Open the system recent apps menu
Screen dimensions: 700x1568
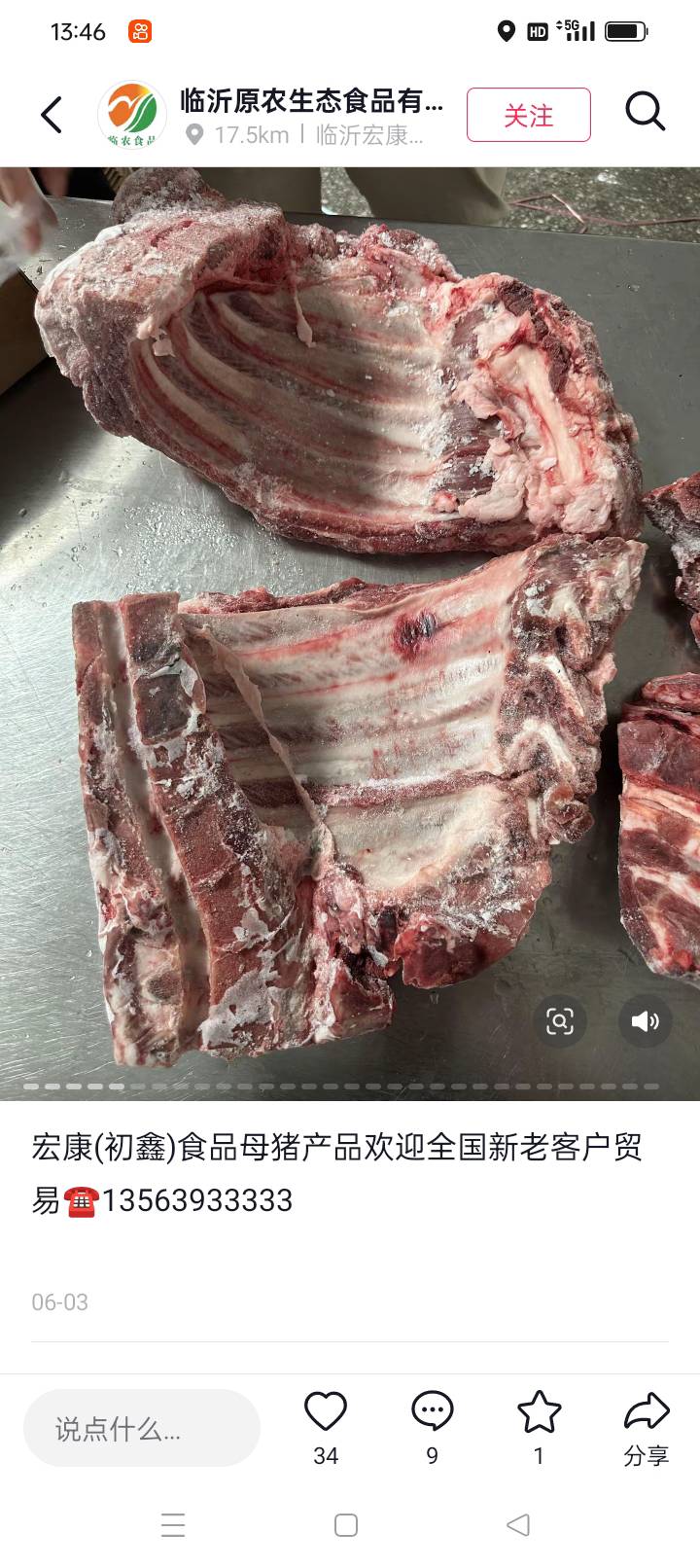[173, 1525]
